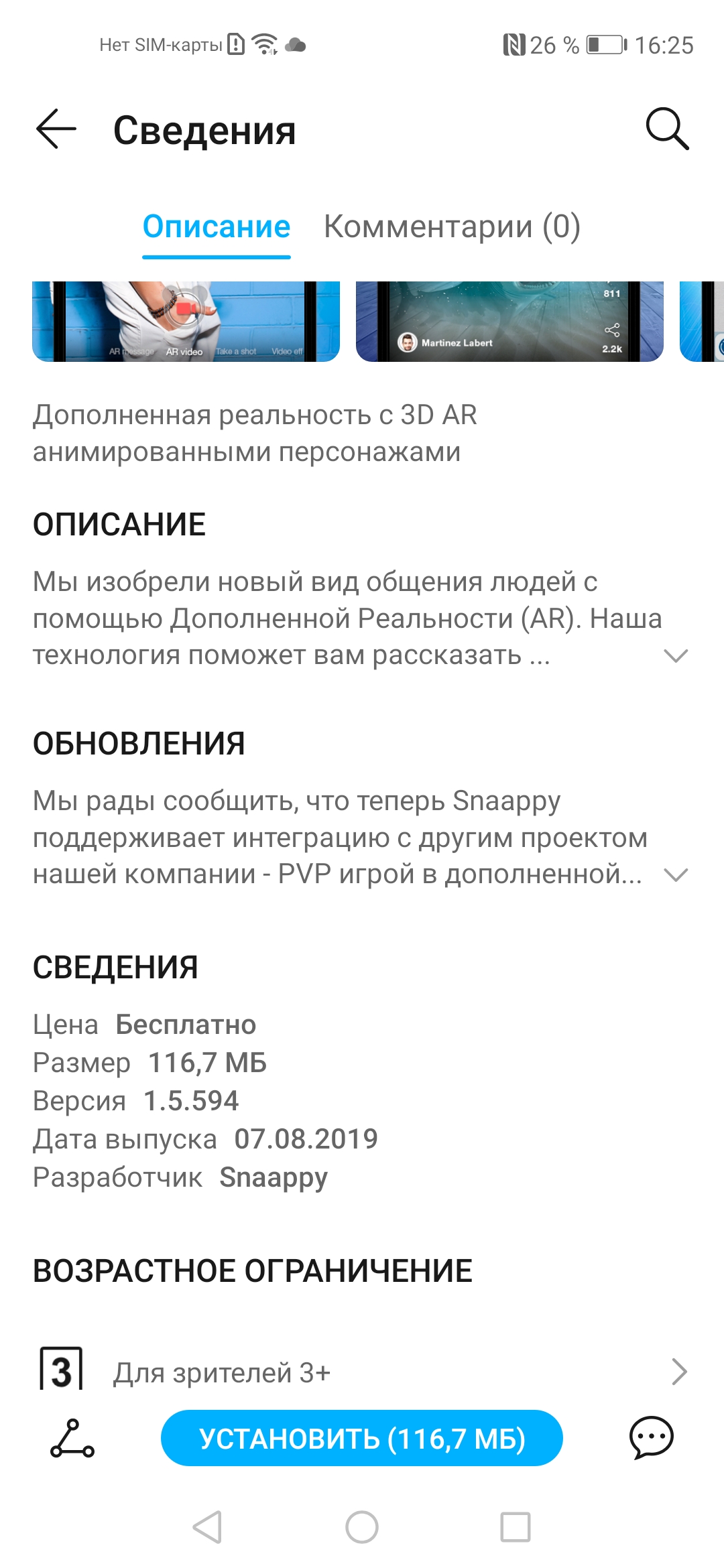Tap УСТАНОВИТЬ (116,7 МБ) button

(x=362, y=1438)
